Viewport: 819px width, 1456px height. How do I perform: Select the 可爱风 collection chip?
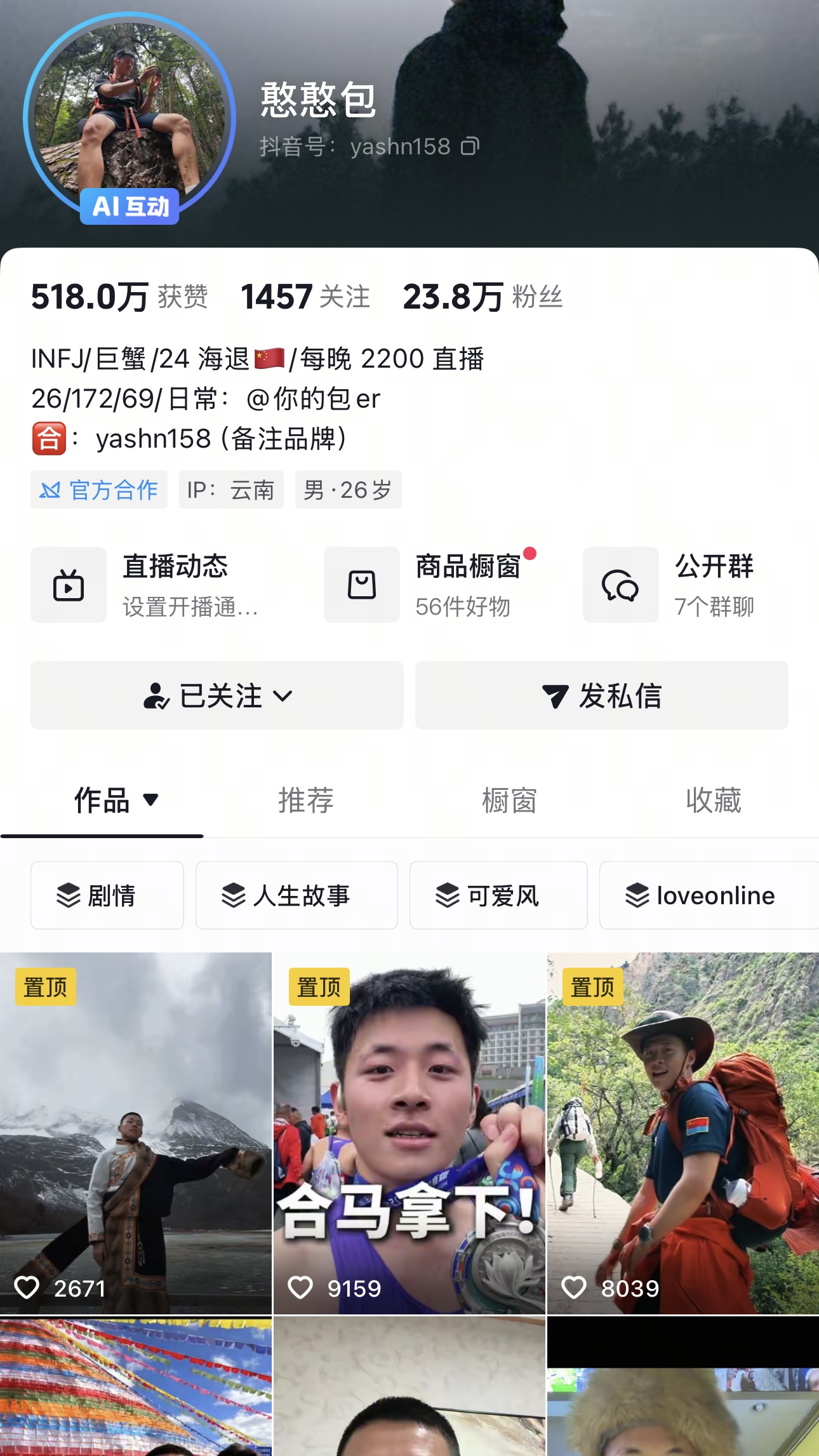tap(498, 895)
